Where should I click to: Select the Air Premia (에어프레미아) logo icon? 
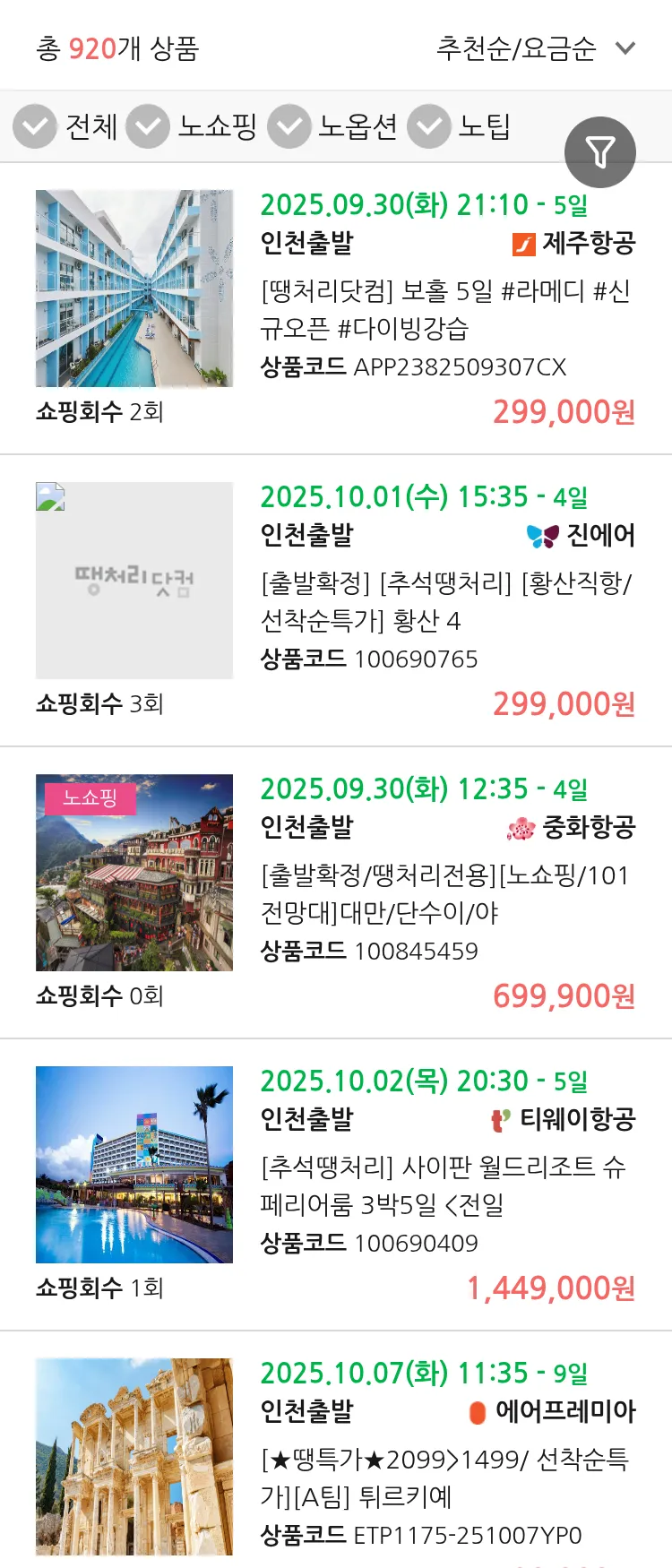click(x=476, y=1411)
